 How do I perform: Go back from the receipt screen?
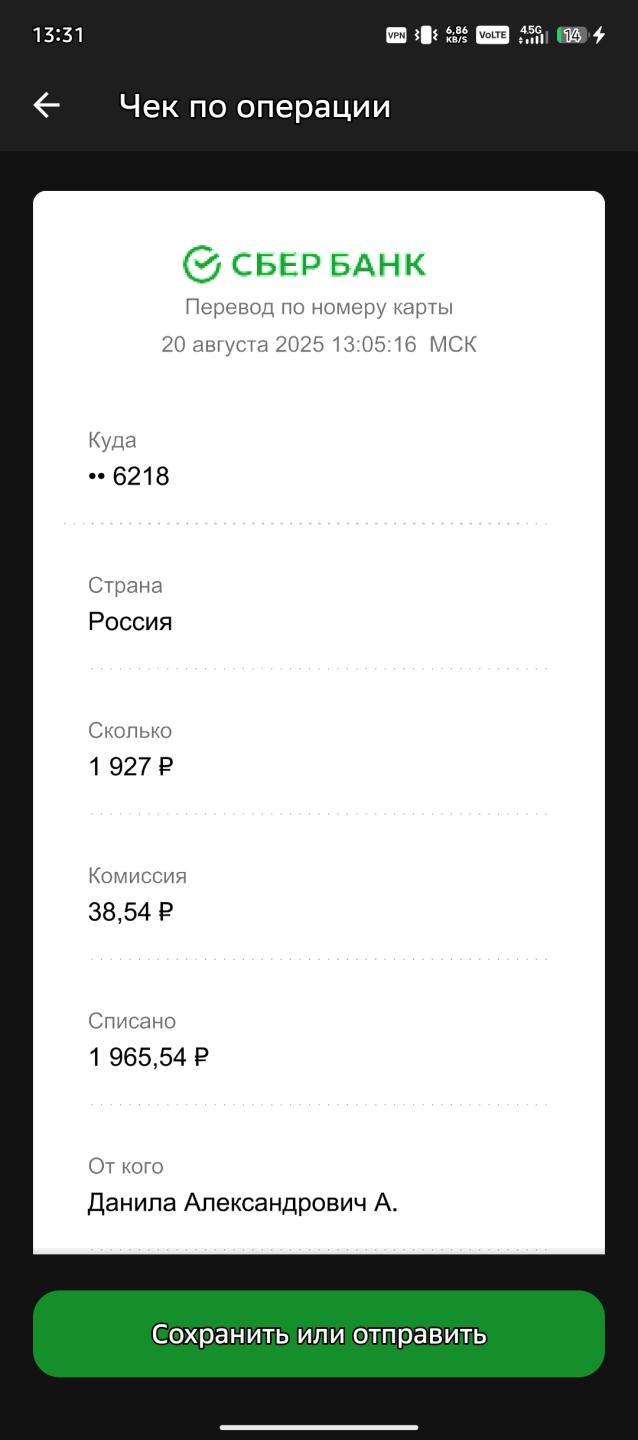(x=47, y=105)
